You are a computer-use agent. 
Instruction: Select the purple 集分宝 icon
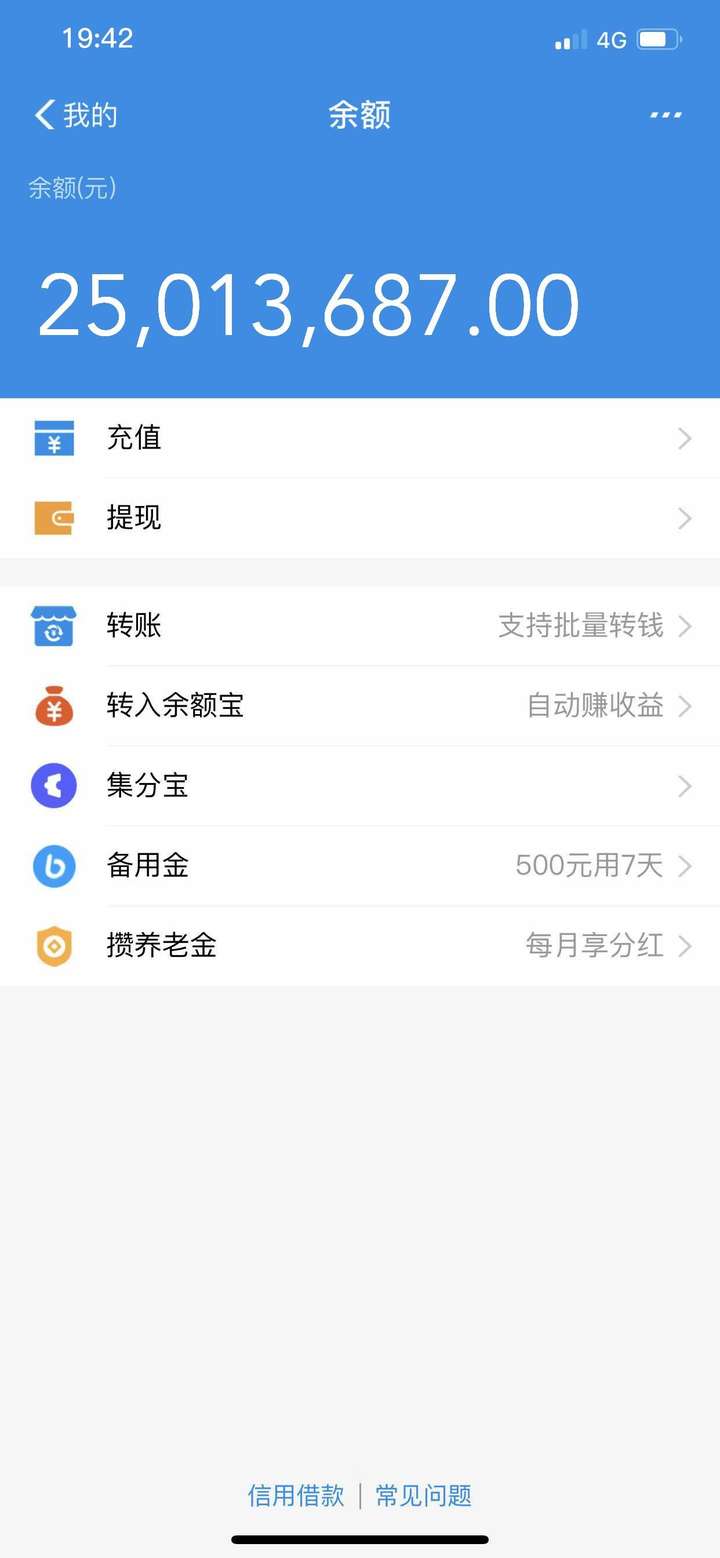(52, 786)
